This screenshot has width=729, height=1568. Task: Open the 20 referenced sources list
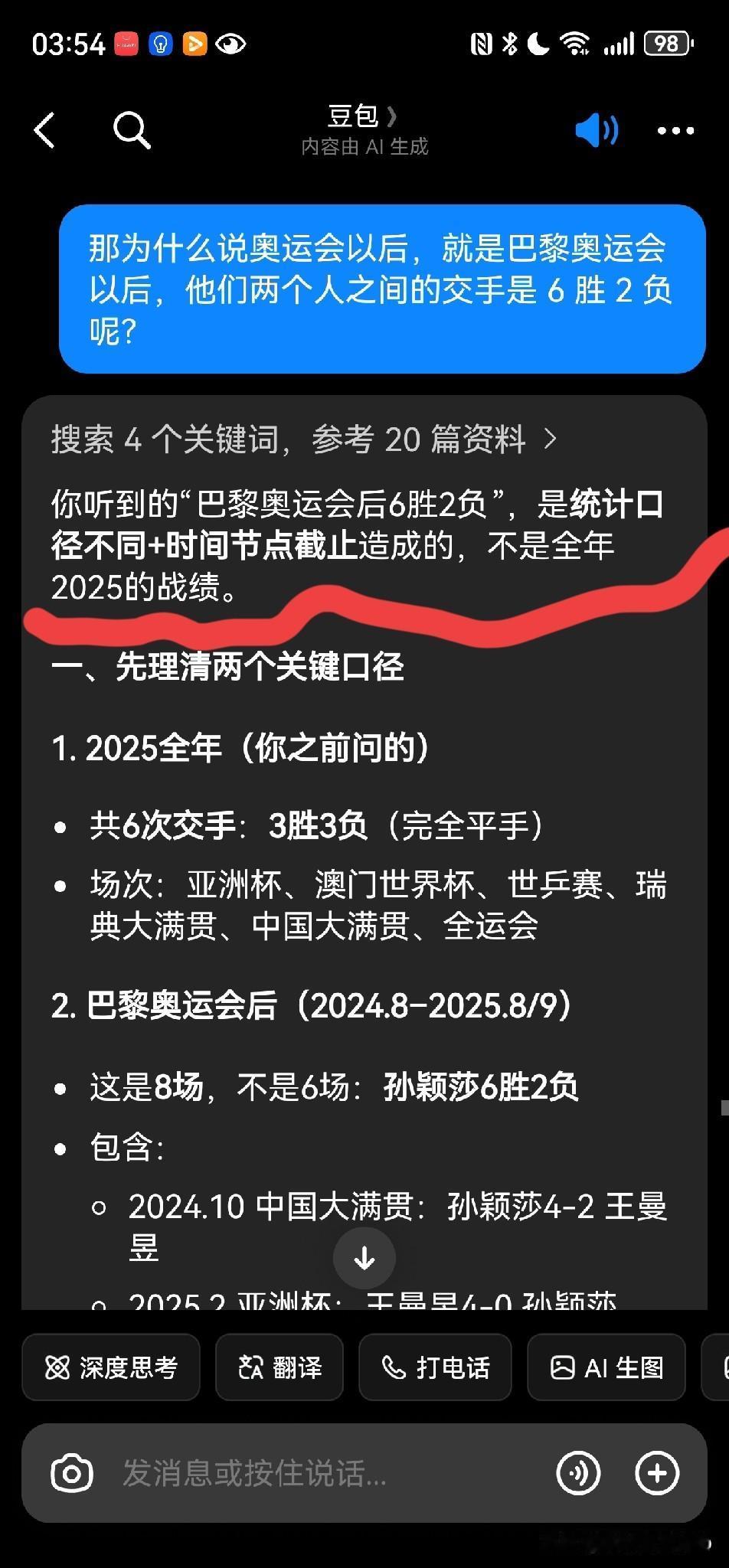(302, 440)
